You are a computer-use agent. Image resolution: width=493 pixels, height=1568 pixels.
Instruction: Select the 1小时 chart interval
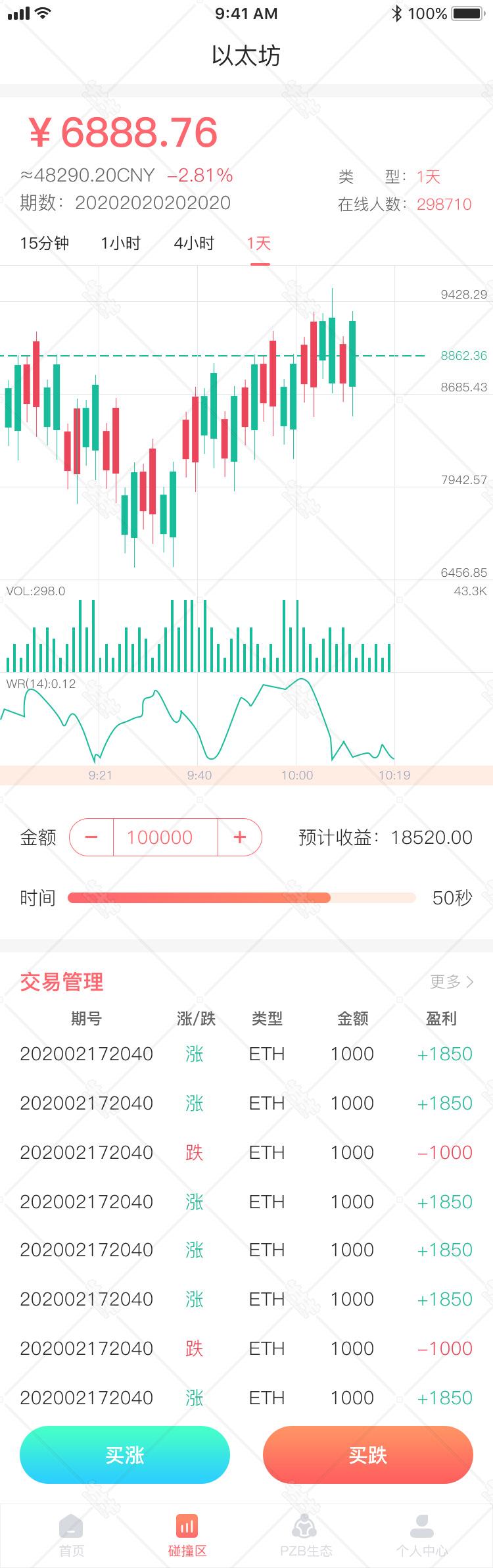[x=121, y=243]
